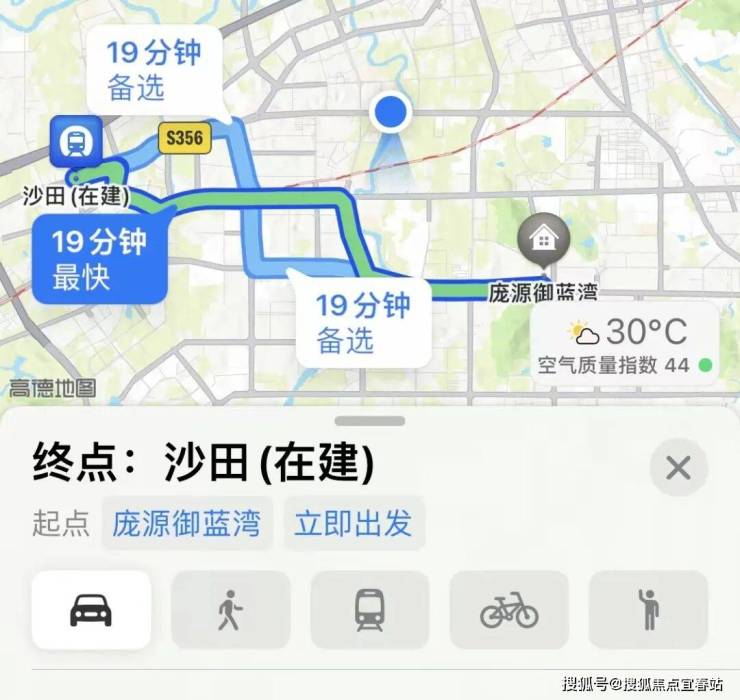
Task: Tap the 庞源御蓝湾 home marker
Action: [x=544, y=238]
